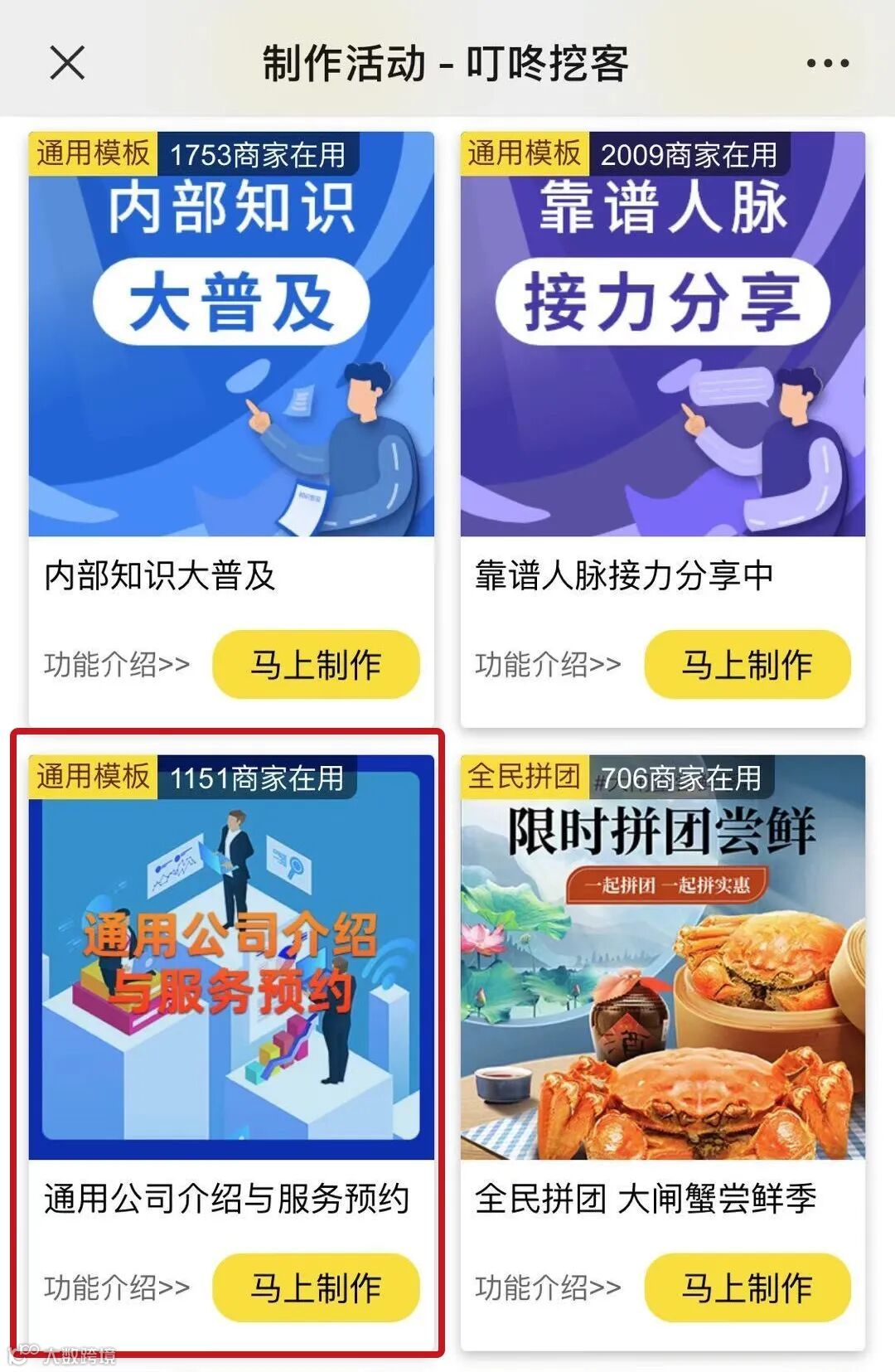Viewport: 895px width, 1372px height.
Task: Tap 马上制作 for 内部知识大普及
Action: tap(316, 664)
